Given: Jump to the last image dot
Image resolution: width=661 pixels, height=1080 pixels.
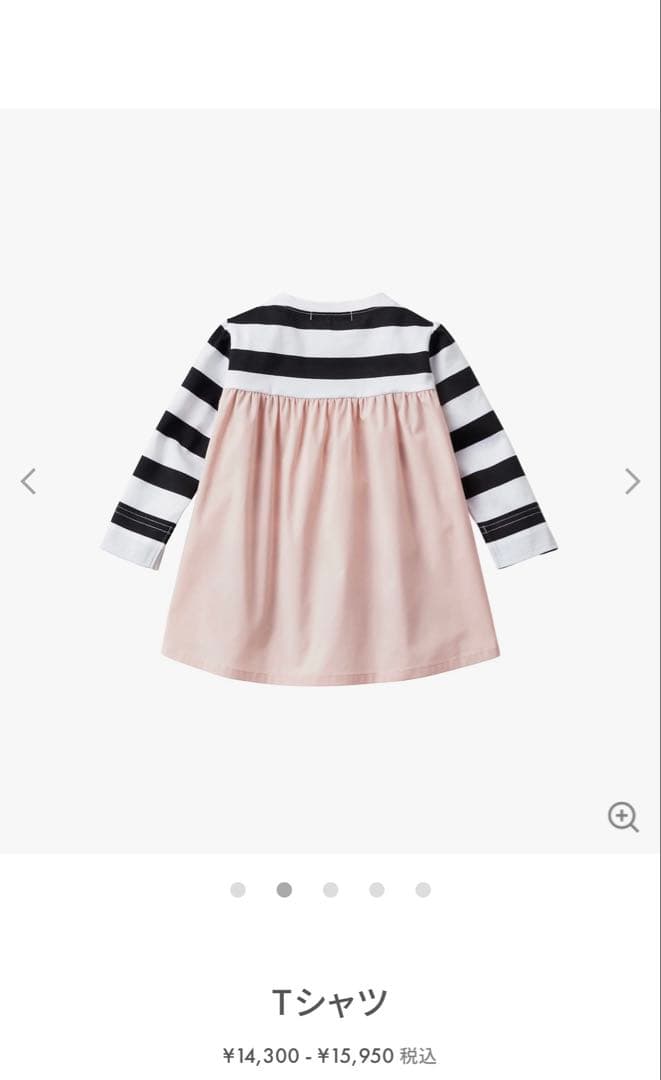Looking at the screenshot, I should click(x=423, y=890).
